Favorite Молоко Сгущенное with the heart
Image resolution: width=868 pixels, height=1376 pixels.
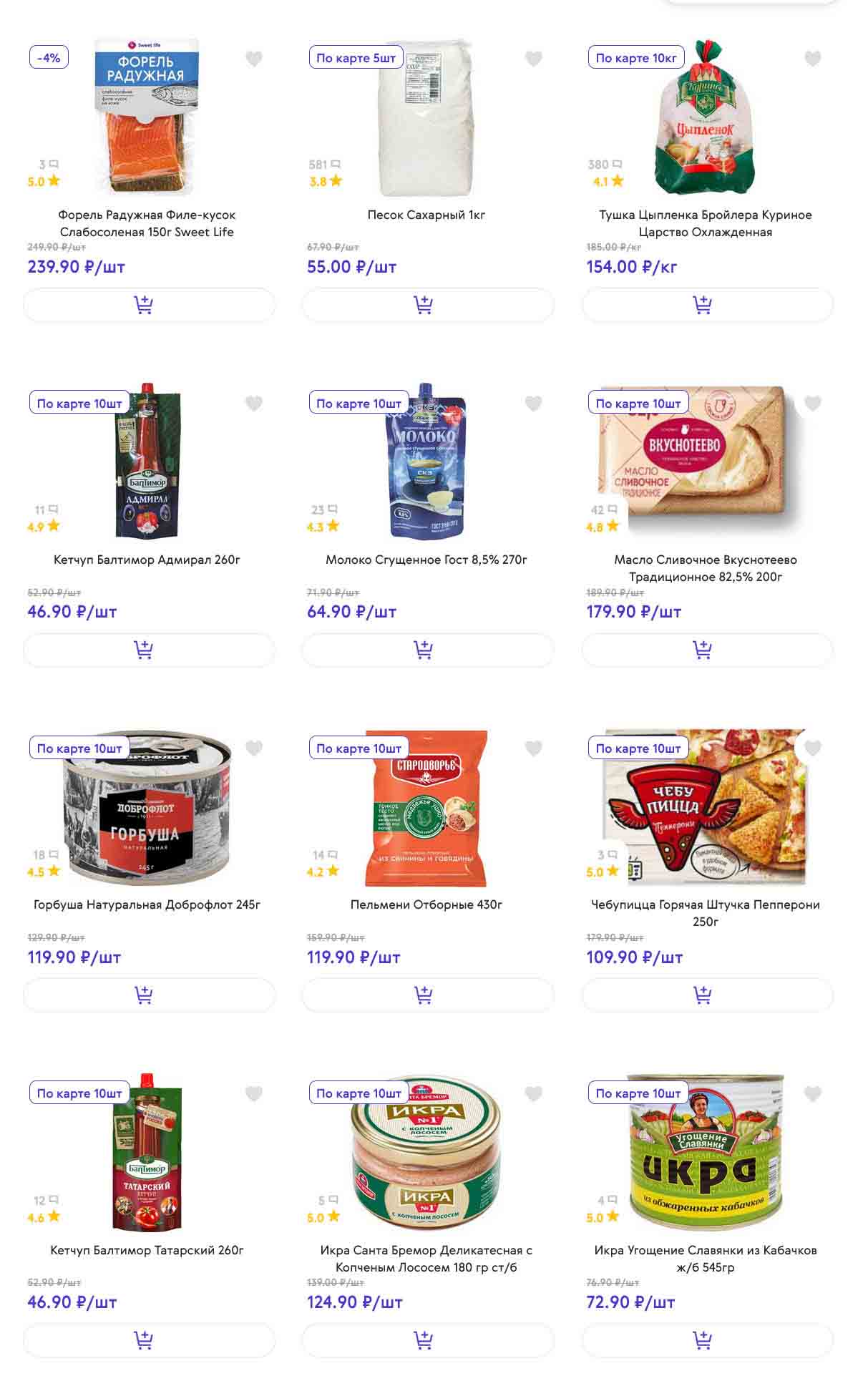click(533, 404)
